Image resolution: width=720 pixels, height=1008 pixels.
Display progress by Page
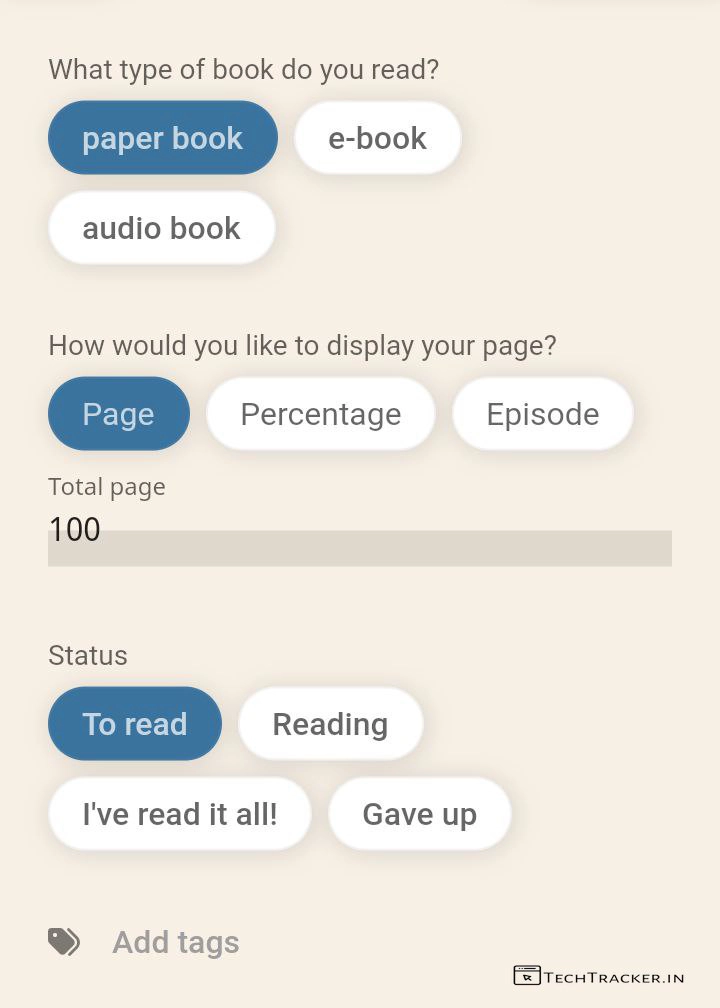pyautogui.click(x=118, y=414)
